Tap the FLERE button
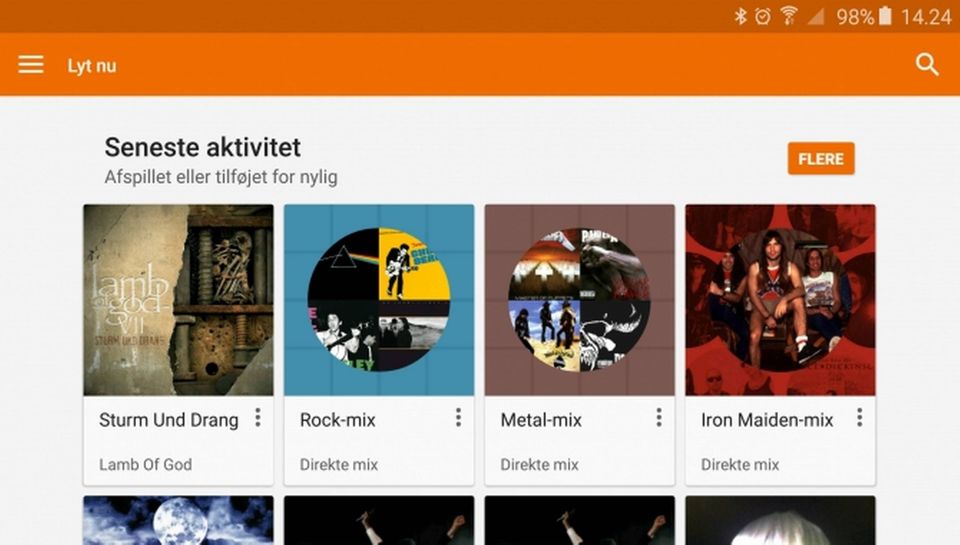 point(820,159)
